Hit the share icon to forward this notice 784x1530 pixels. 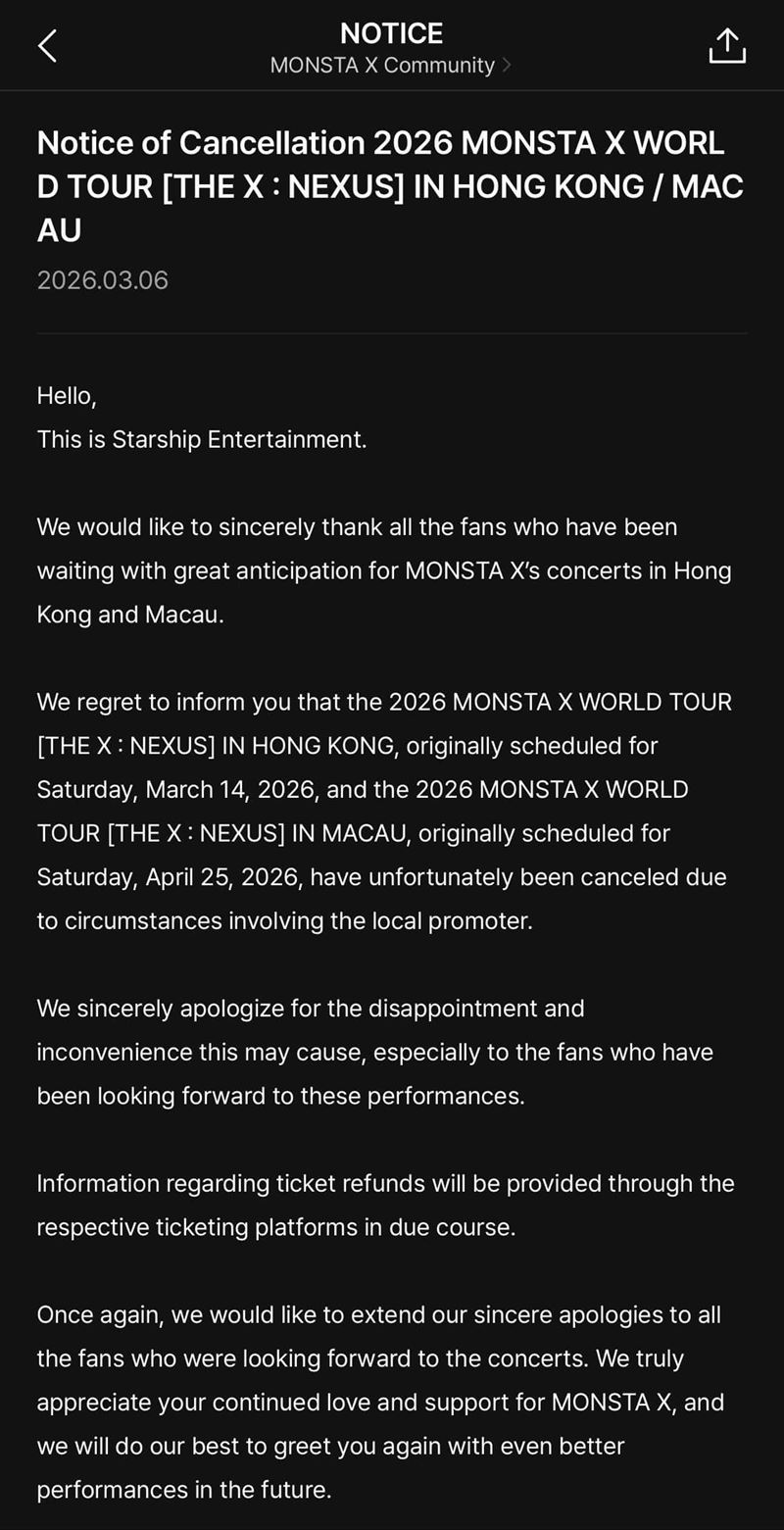coord(726,44)
